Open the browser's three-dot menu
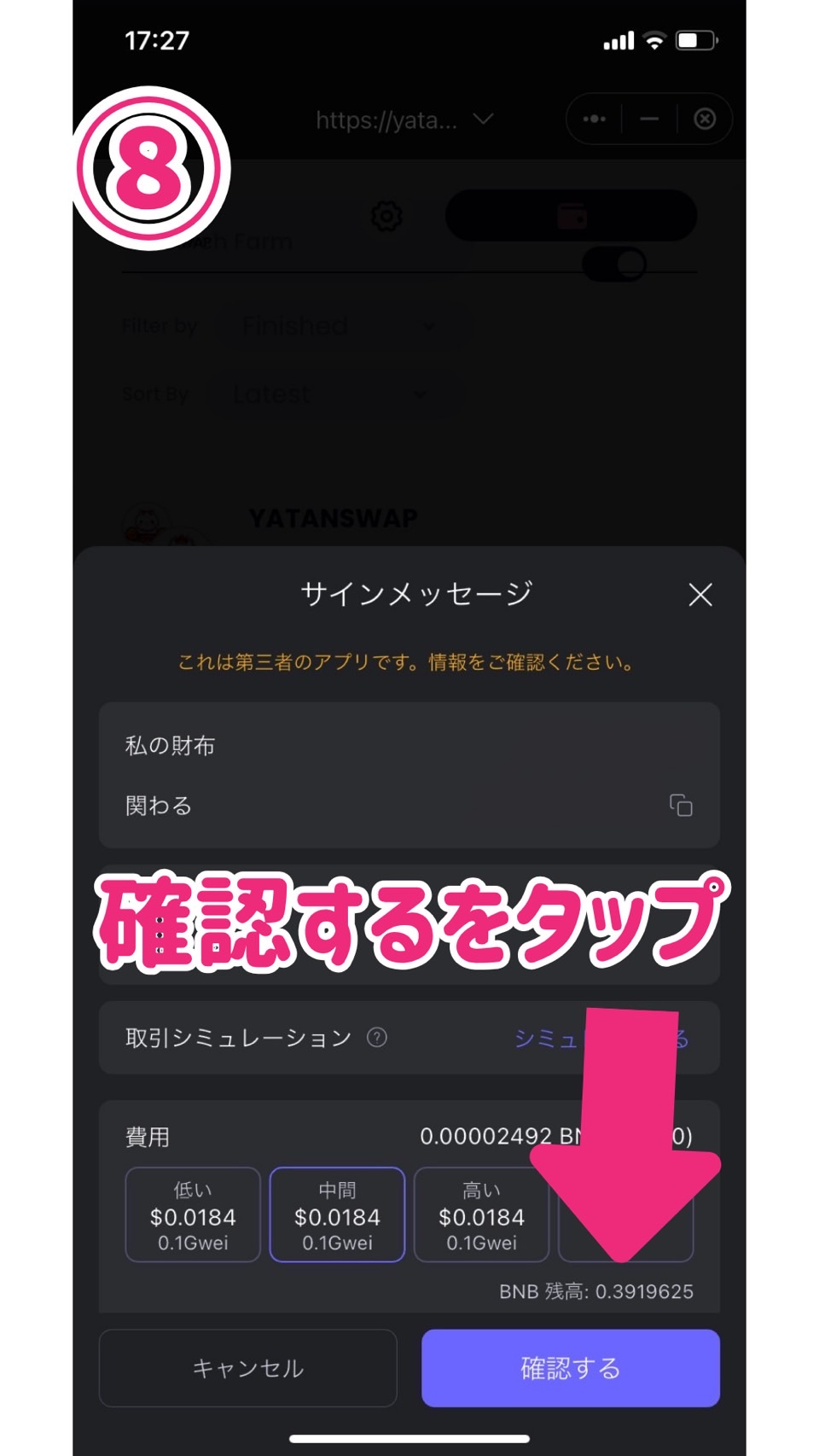 (x=595, y=119)
